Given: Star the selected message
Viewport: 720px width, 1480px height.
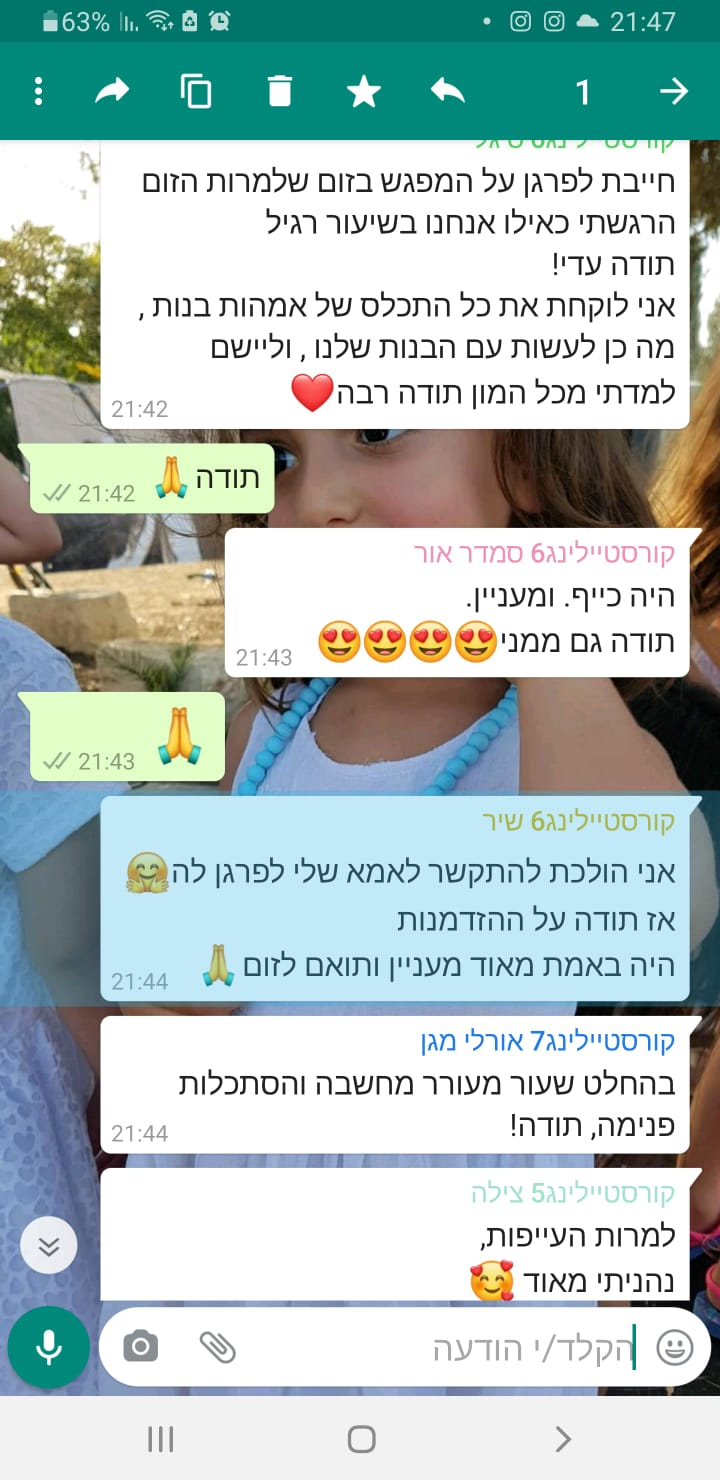Looking at the screenshot, I should 363,92.
